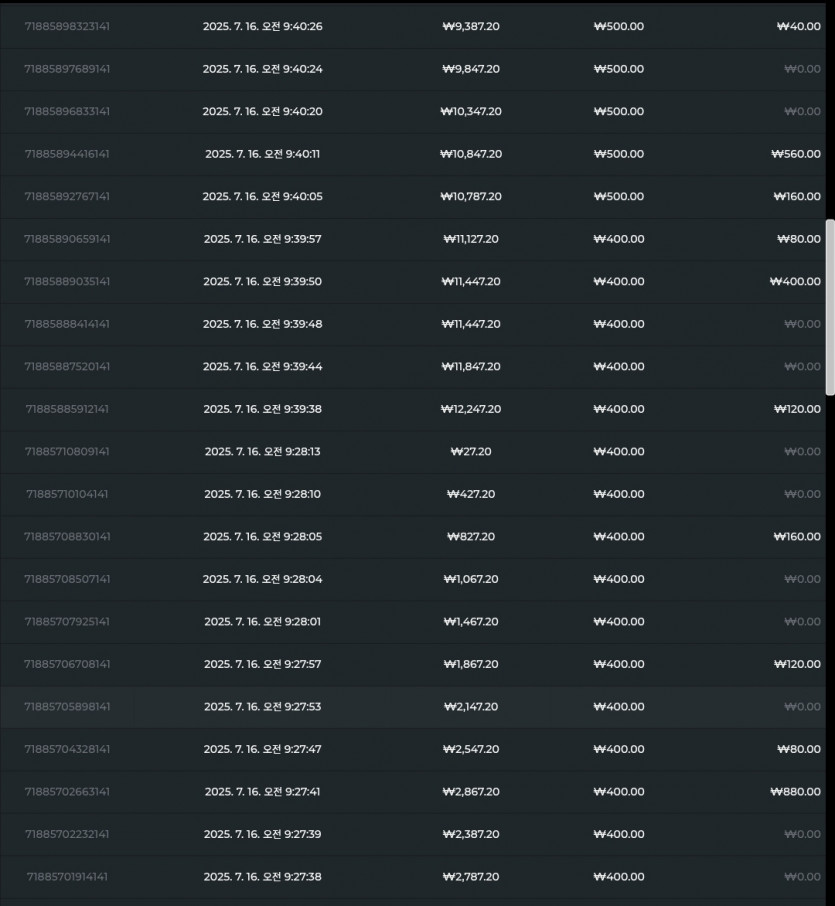View the highlighted bet 71885705898141
Image resolution: width=835 pixels, height=906 pixels.
coord(413,707)
